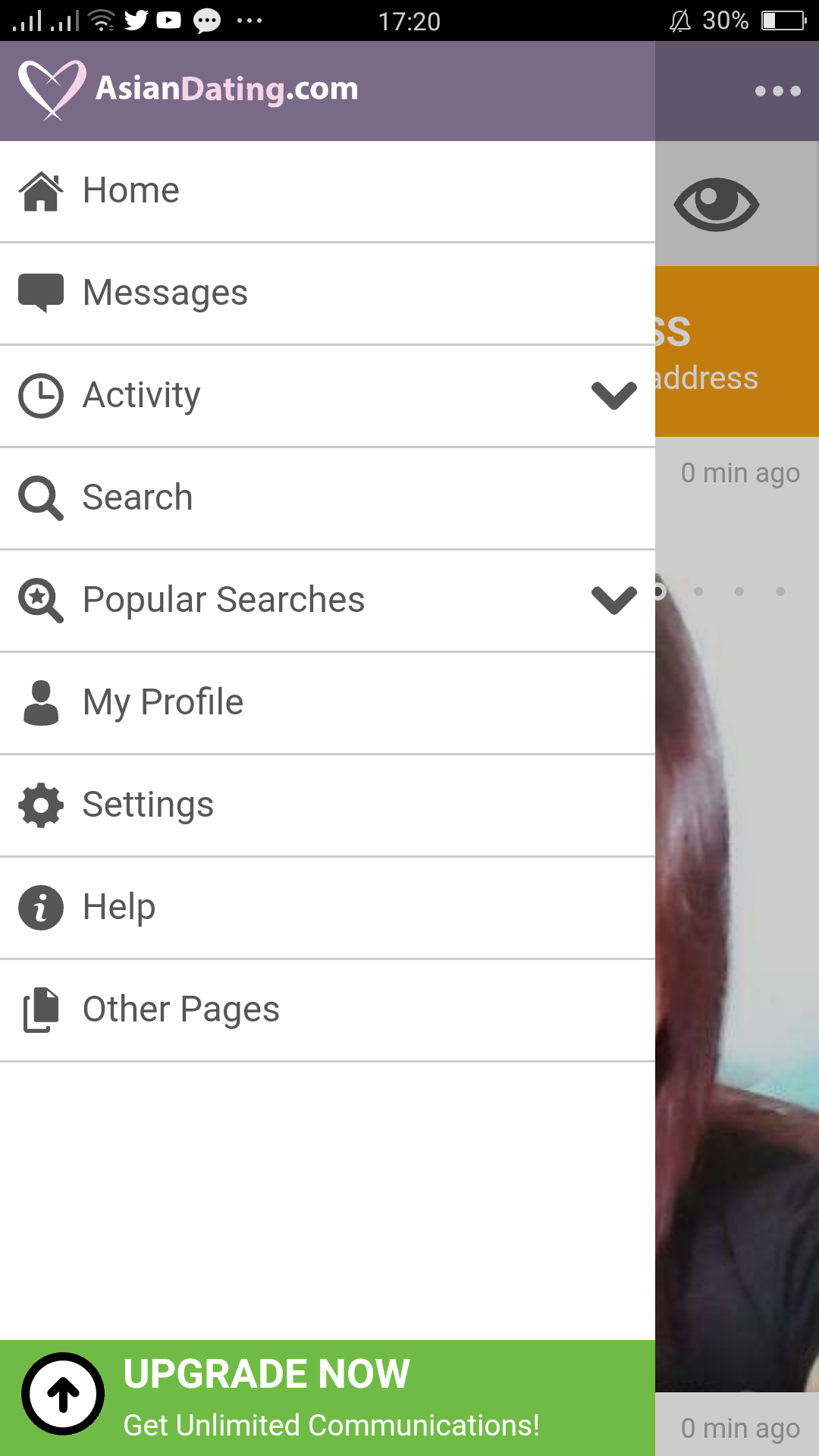
Task: Open Other Pages
Action: tap(180, 1009)
